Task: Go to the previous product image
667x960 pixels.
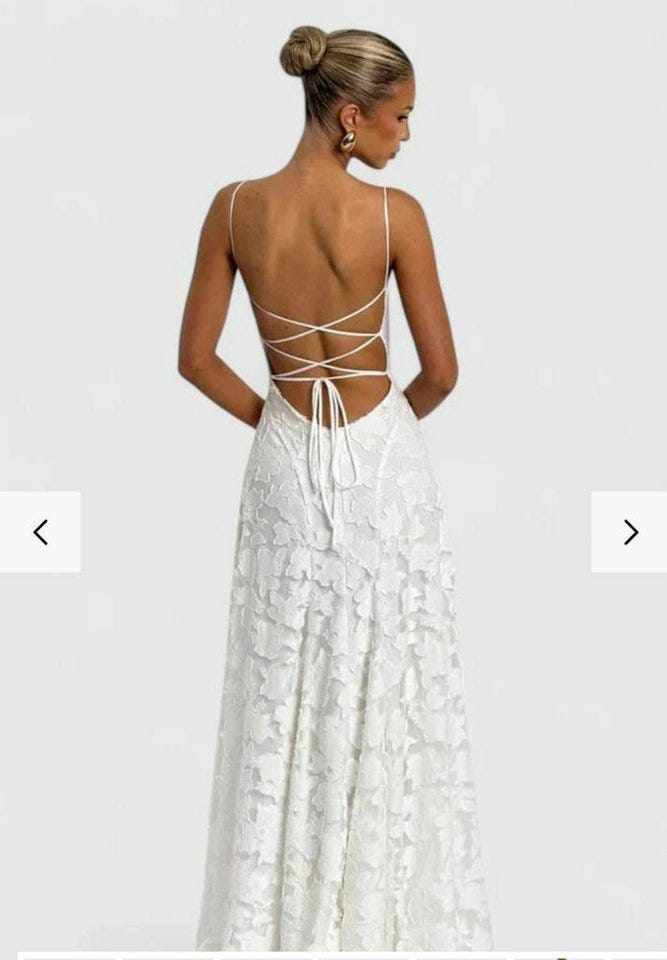Action: (40, 532)
